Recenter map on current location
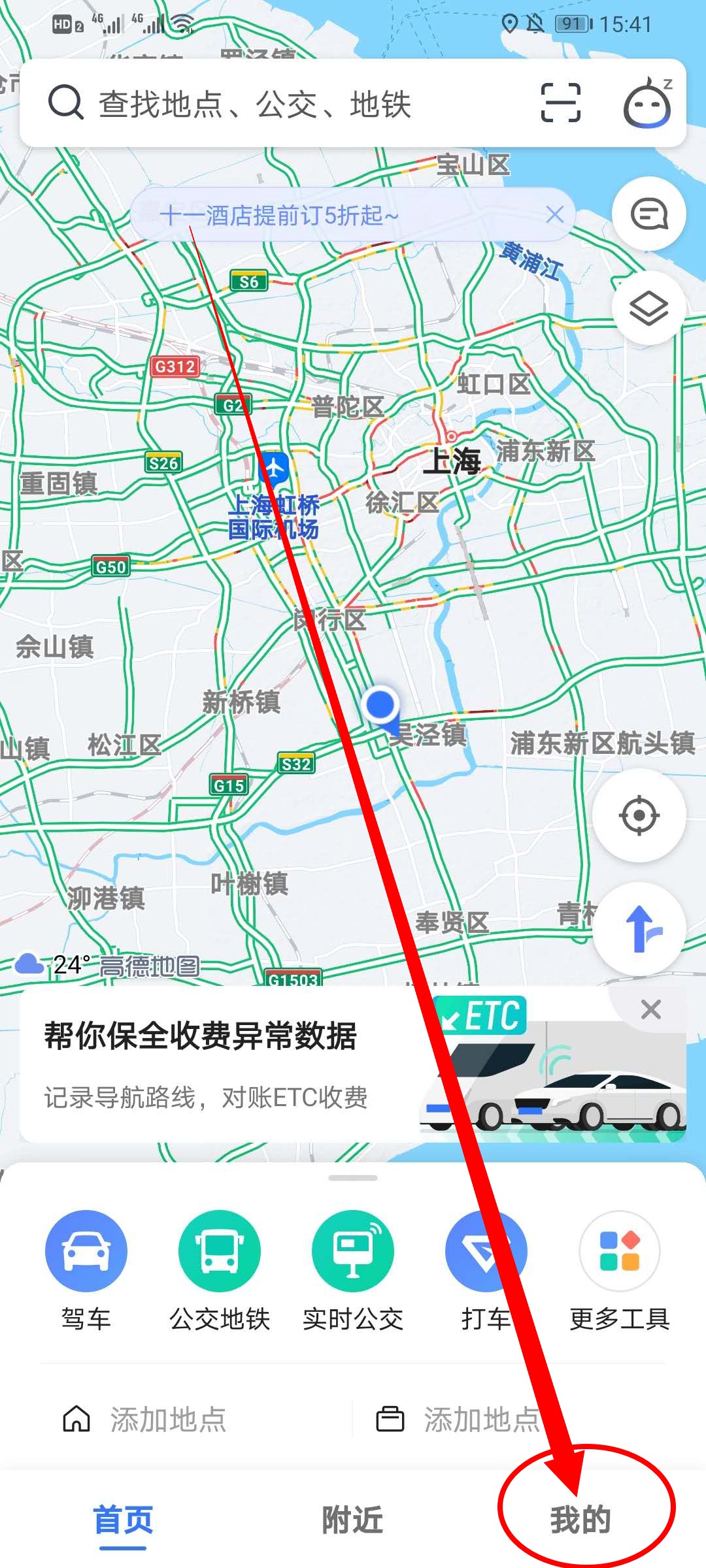This screenshot has height=1568, width=706. pyautogui.click(x=639, y=815)
